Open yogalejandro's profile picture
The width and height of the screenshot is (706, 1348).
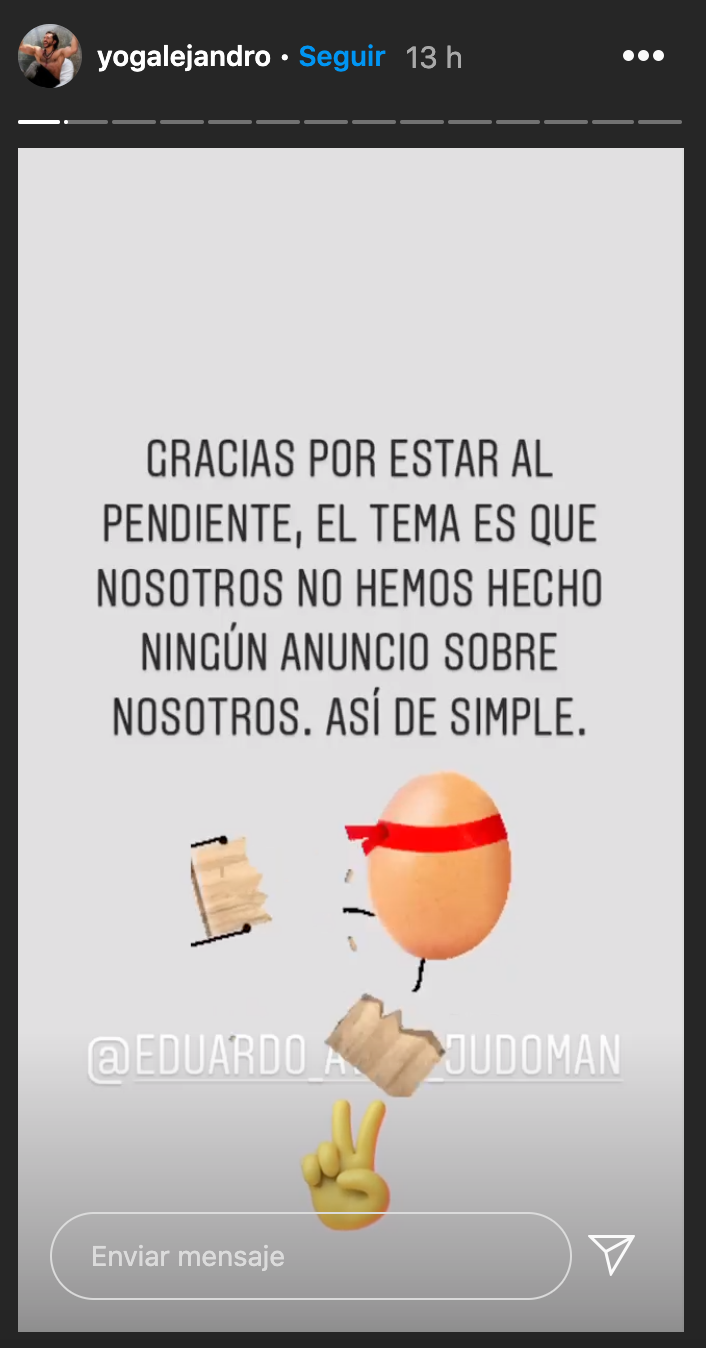click(49, 56)
